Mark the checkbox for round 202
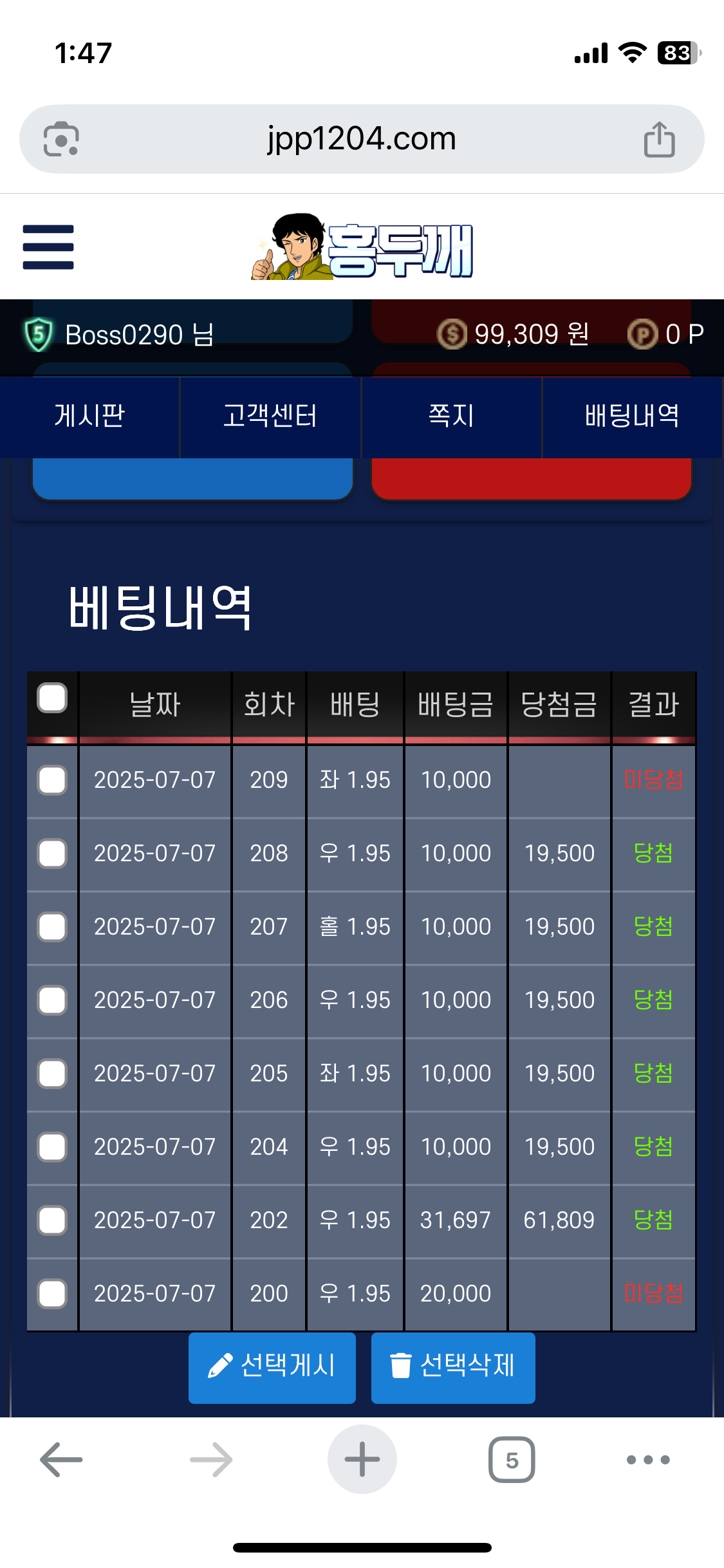 [x=52, y=1220]
